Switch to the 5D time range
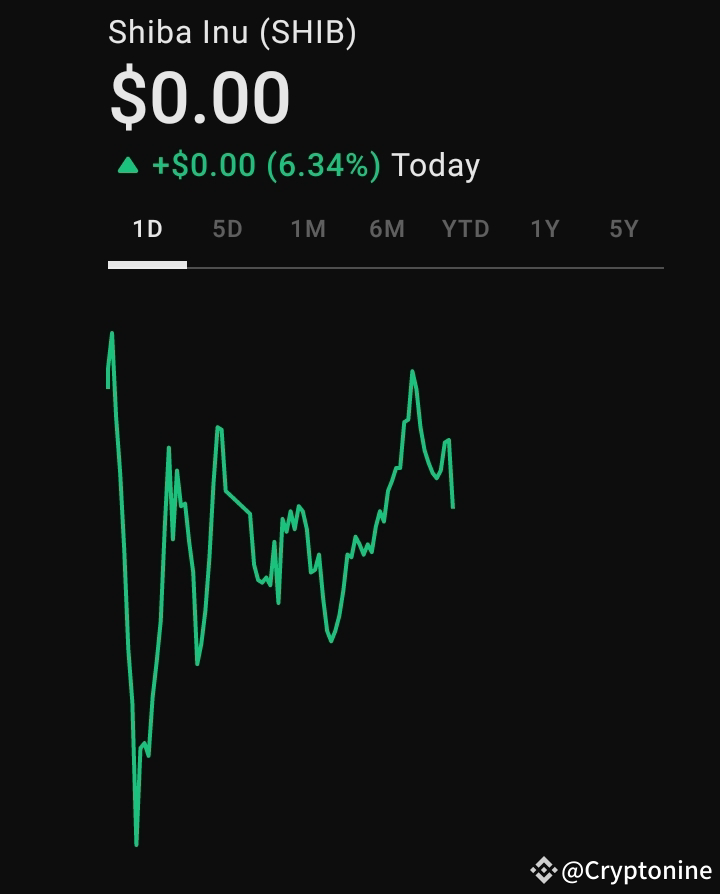This screenshot has height=894, width=720. tap(227, 229)
